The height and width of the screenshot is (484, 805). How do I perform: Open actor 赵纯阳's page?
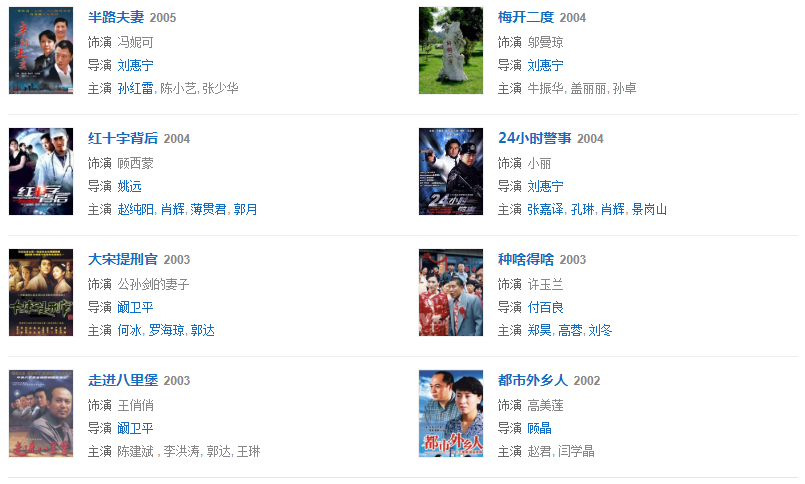(x=135, y=209)
